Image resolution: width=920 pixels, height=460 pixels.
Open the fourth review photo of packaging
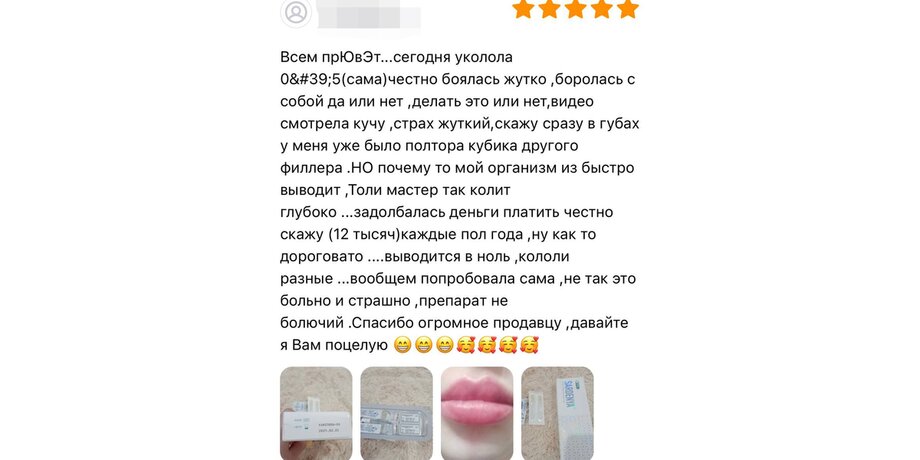tap(557, 412)
